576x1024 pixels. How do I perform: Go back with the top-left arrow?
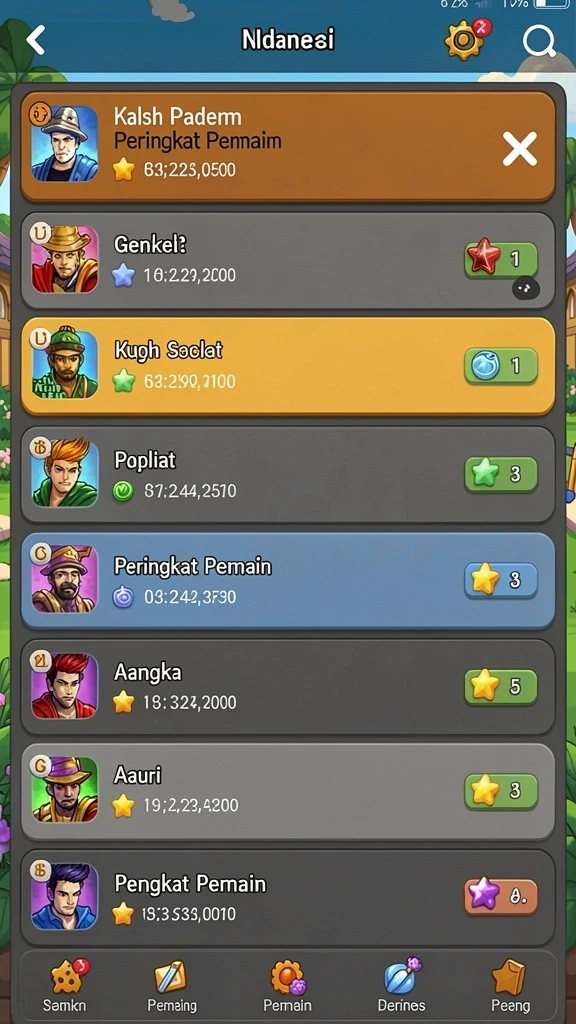point(35,40)
